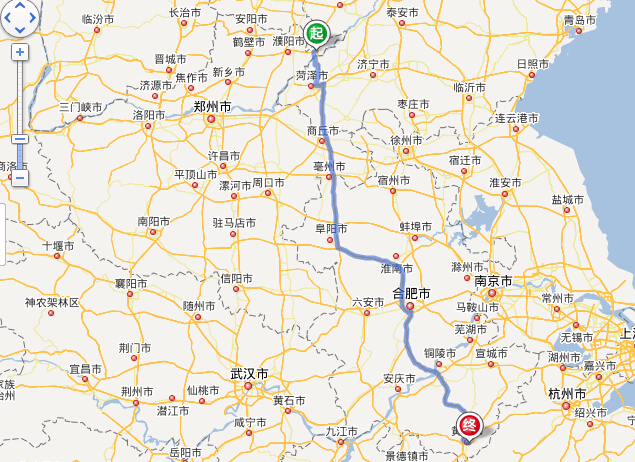This screenshot has height=462, width=635.
Task: Pan the map right with the arrow
Action: [x=32, y=16]
